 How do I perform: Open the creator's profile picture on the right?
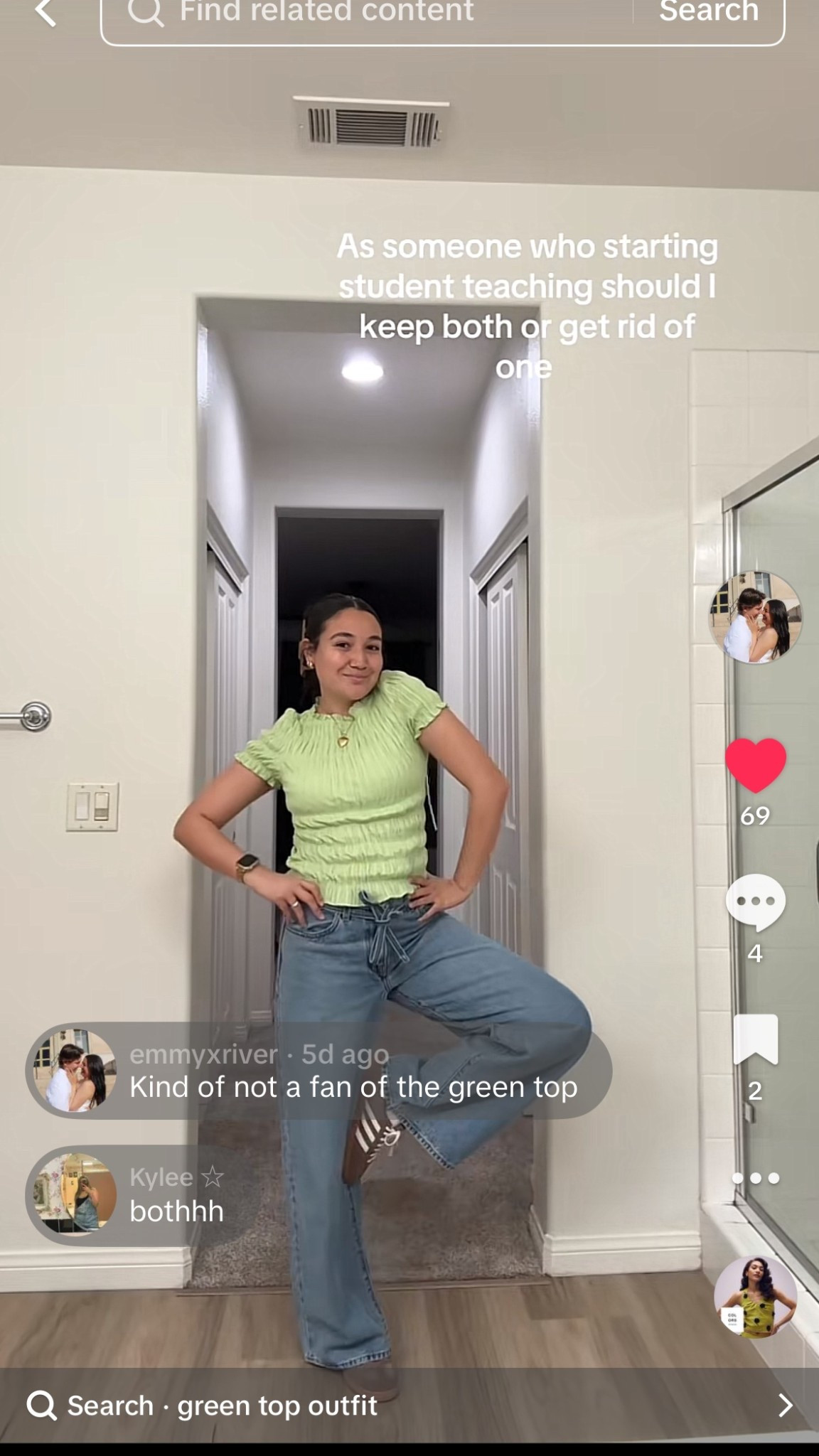755,617
